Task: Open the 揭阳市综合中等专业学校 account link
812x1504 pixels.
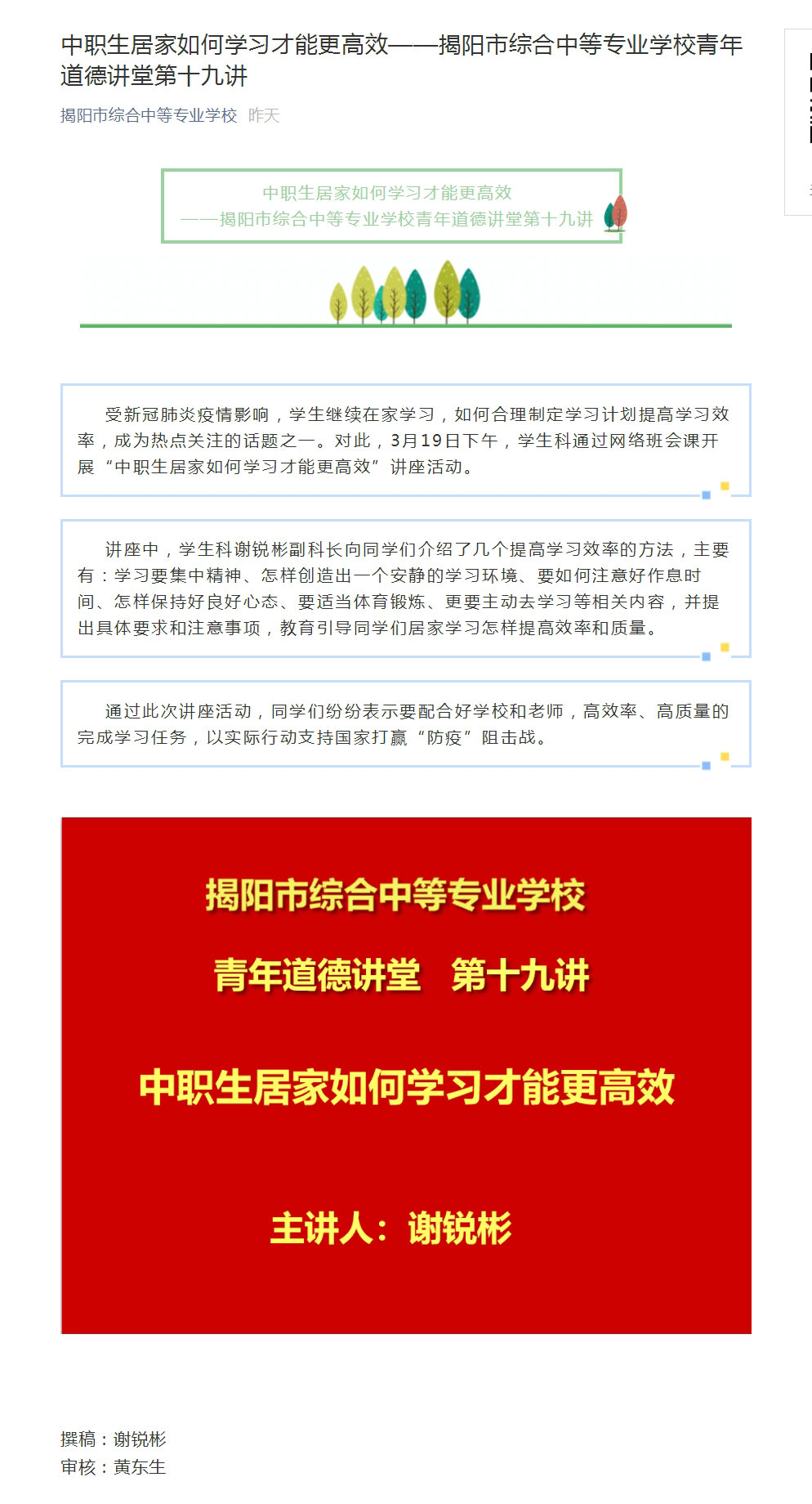Action: tap(149, 115)
